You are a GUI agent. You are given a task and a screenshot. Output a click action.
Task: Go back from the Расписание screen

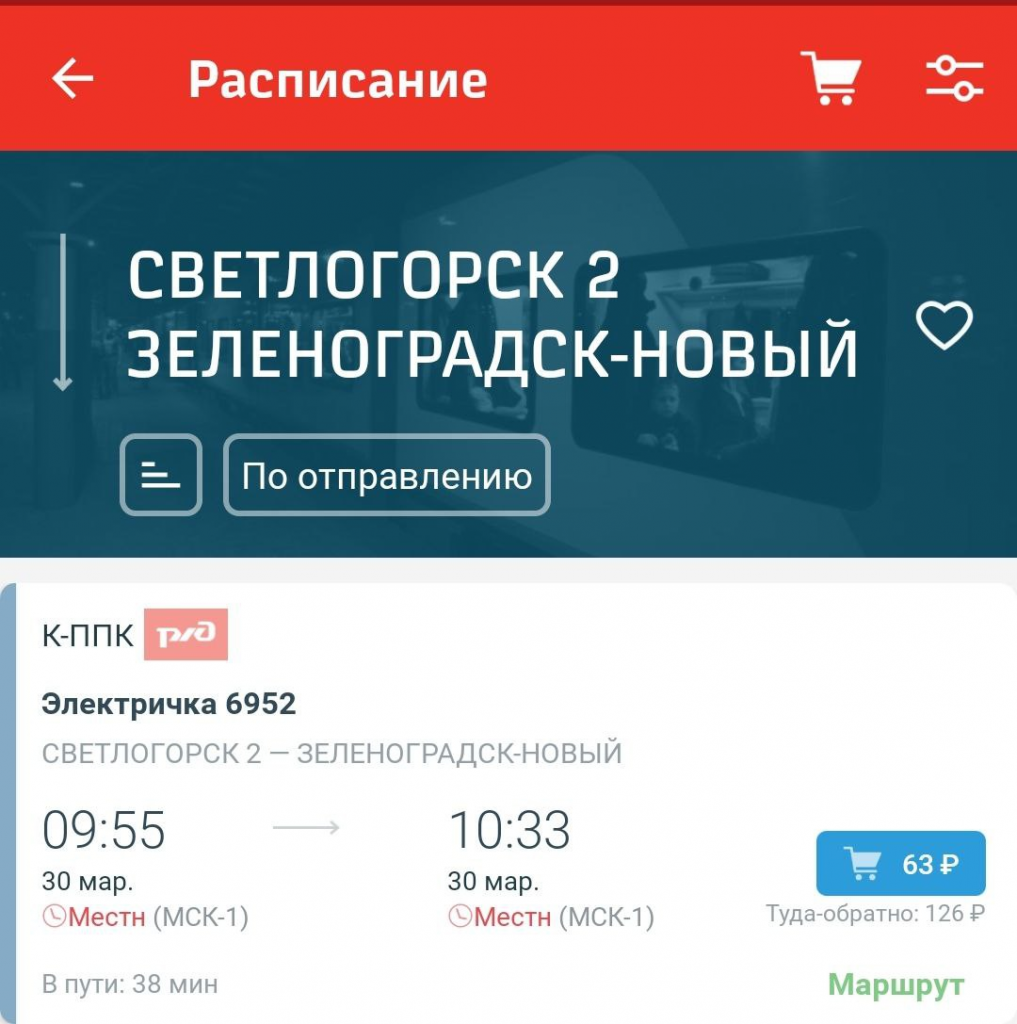pyautogui.click(x=73, y=79)
